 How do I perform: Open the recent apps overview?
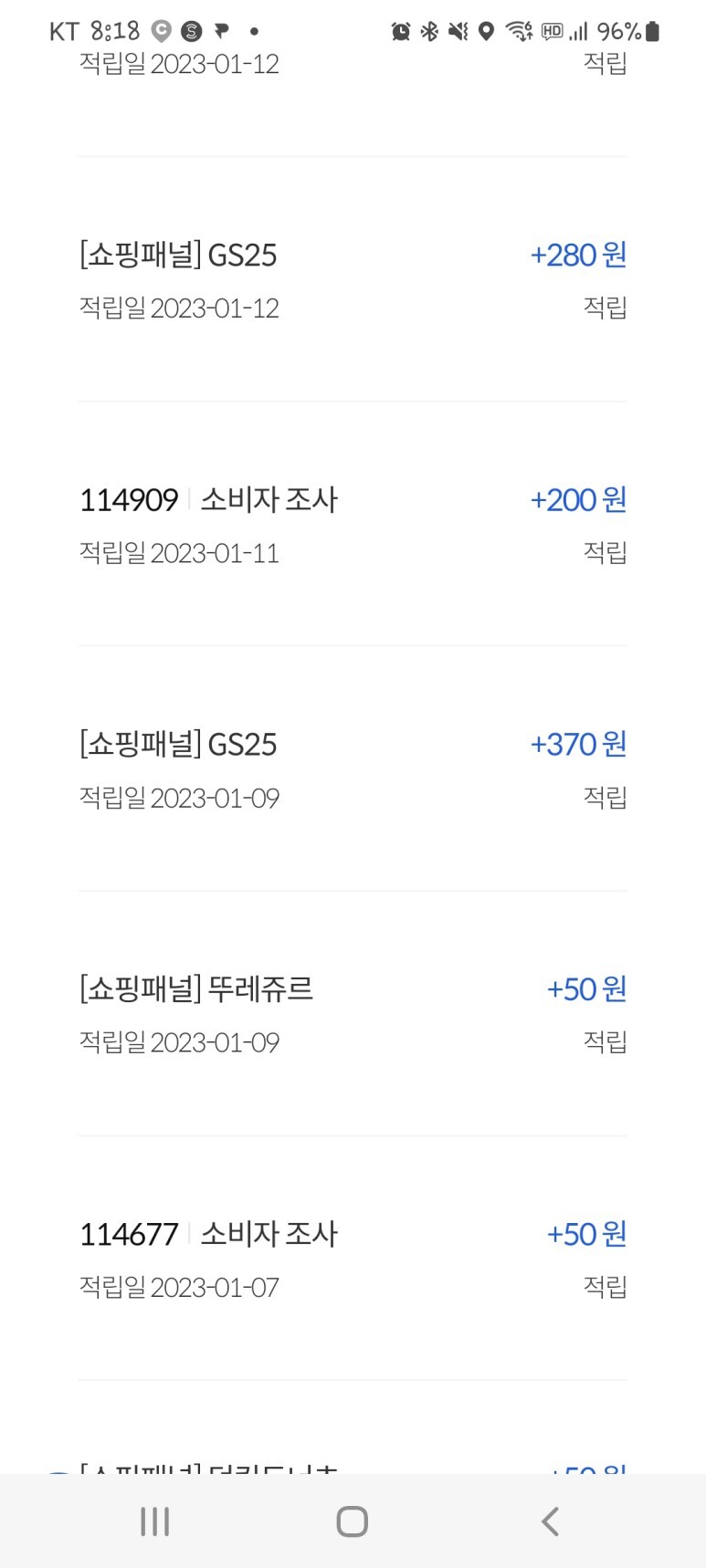tap(154, 1521)
